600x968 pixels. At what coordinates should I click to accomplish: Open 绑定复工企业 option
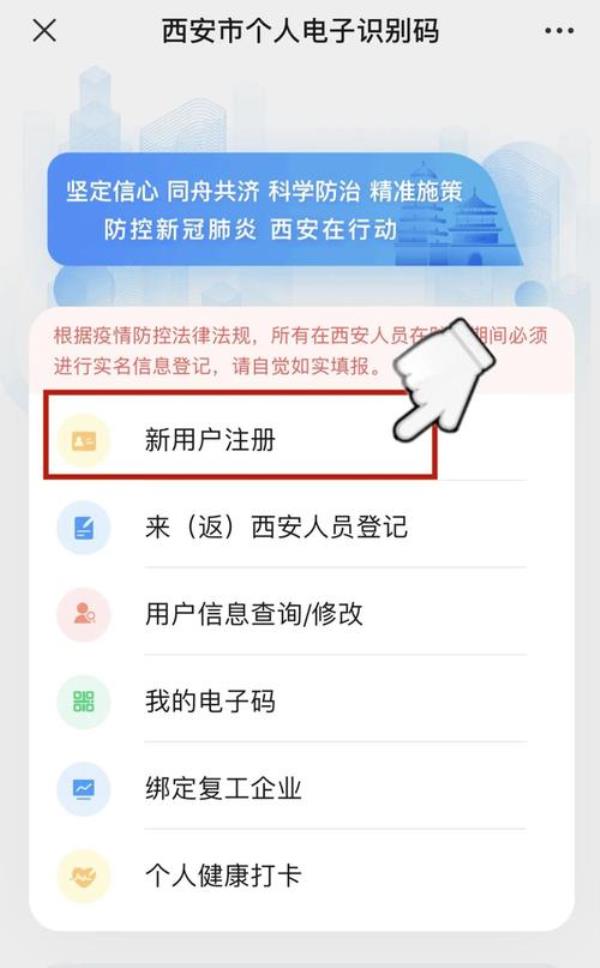pyautogui.click(x=223, y=788)
